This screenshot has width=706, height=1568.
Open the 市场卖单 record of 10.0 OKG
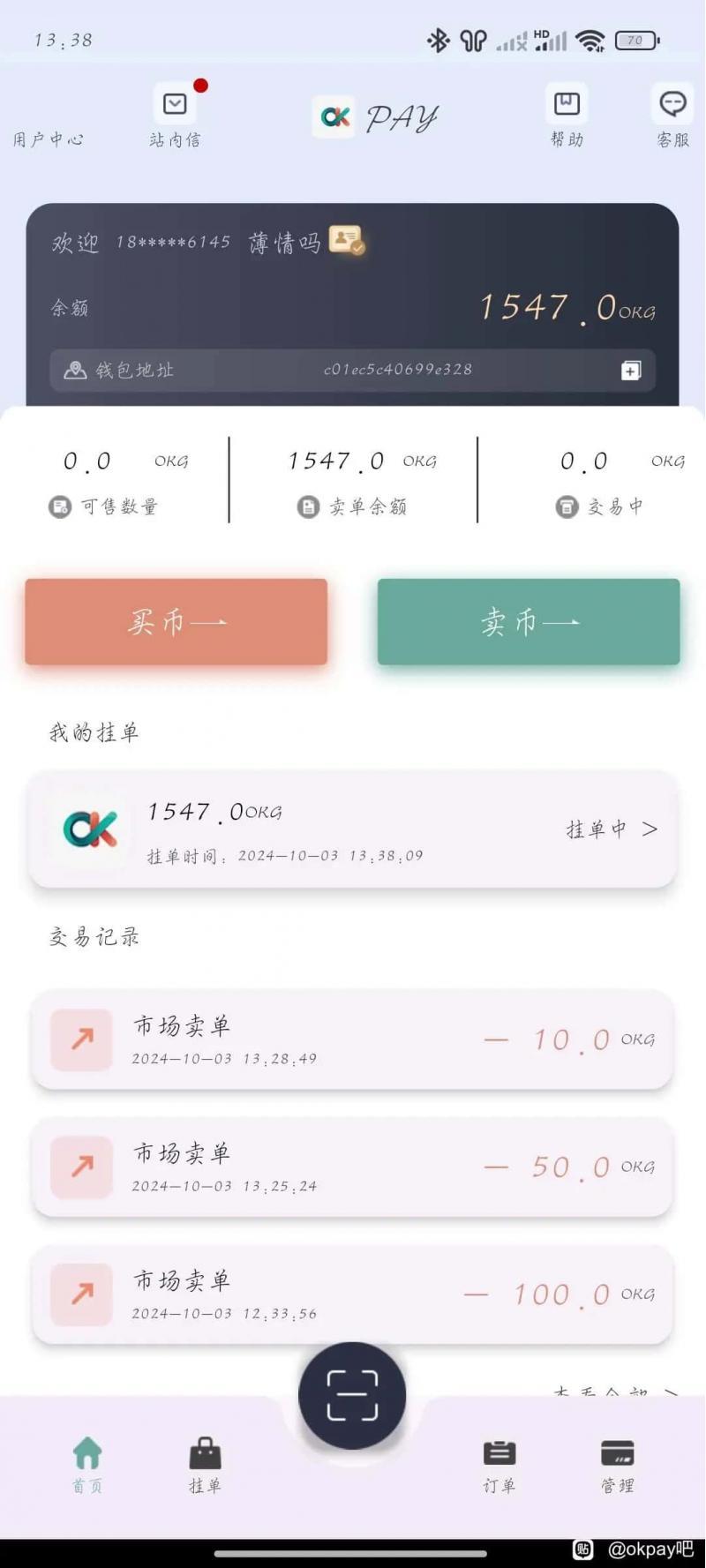pyautogui.click(x=353, y=1039)
